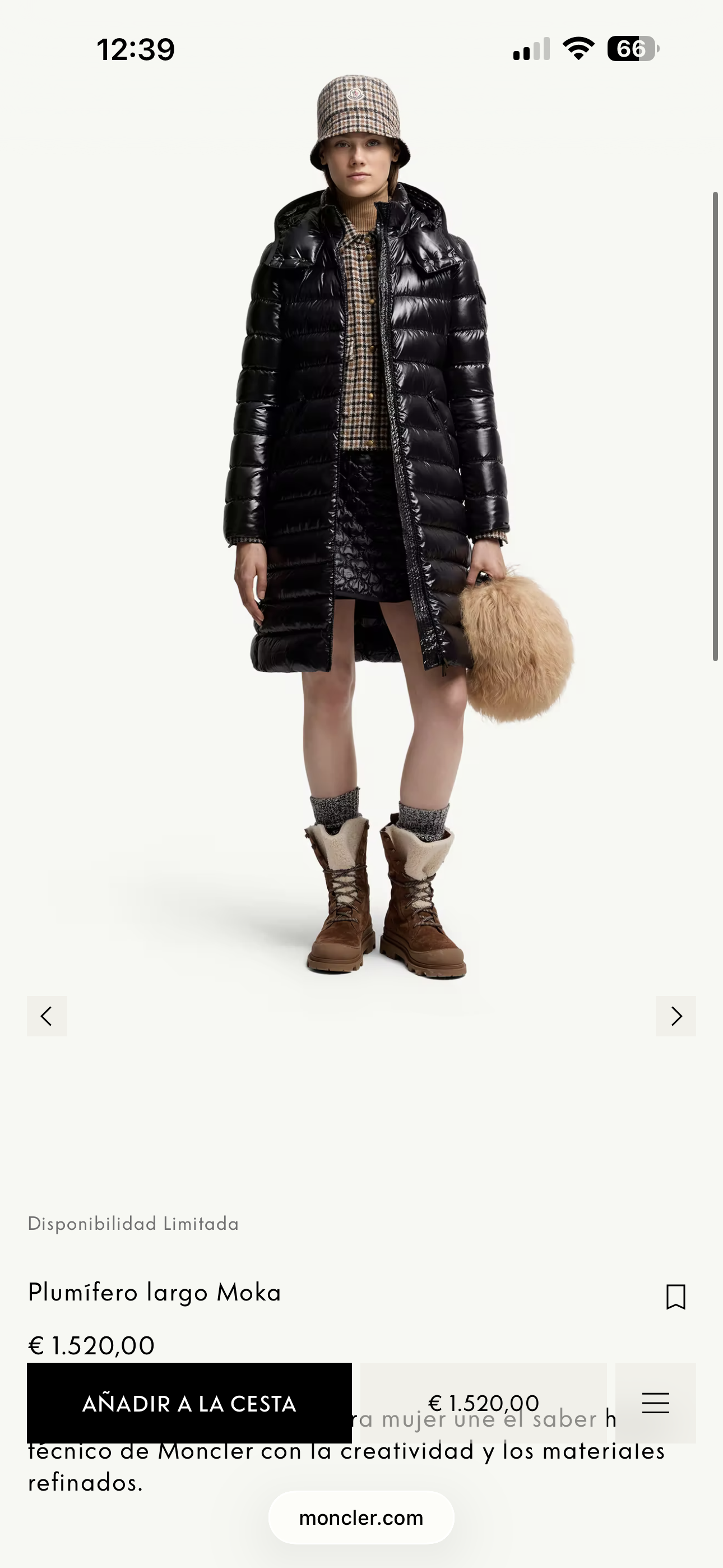Open the hamburger menu
Image resolution: width=723 pixels, height=1568 pixels.
tap(655, 1403)
